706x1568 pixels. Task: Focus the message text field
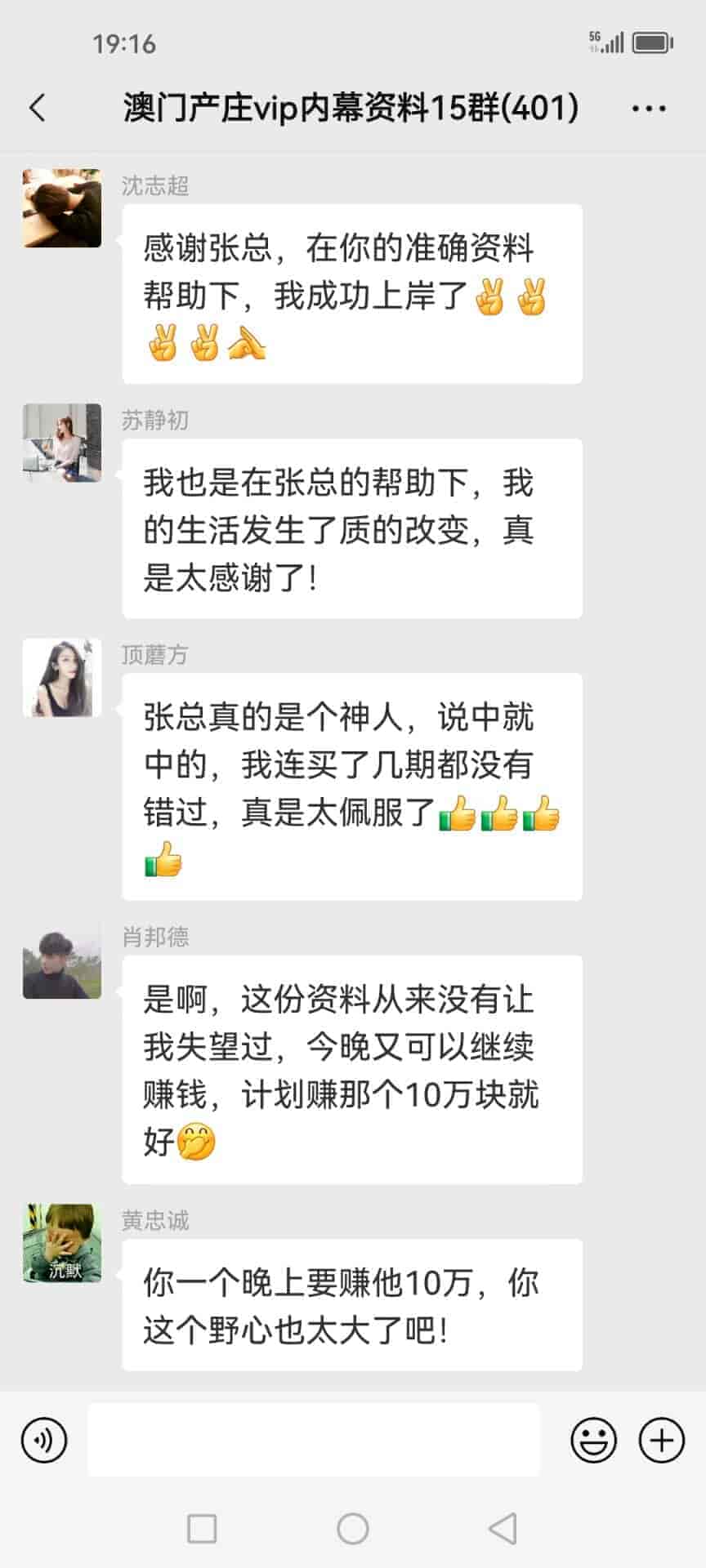pos(314,1440)
